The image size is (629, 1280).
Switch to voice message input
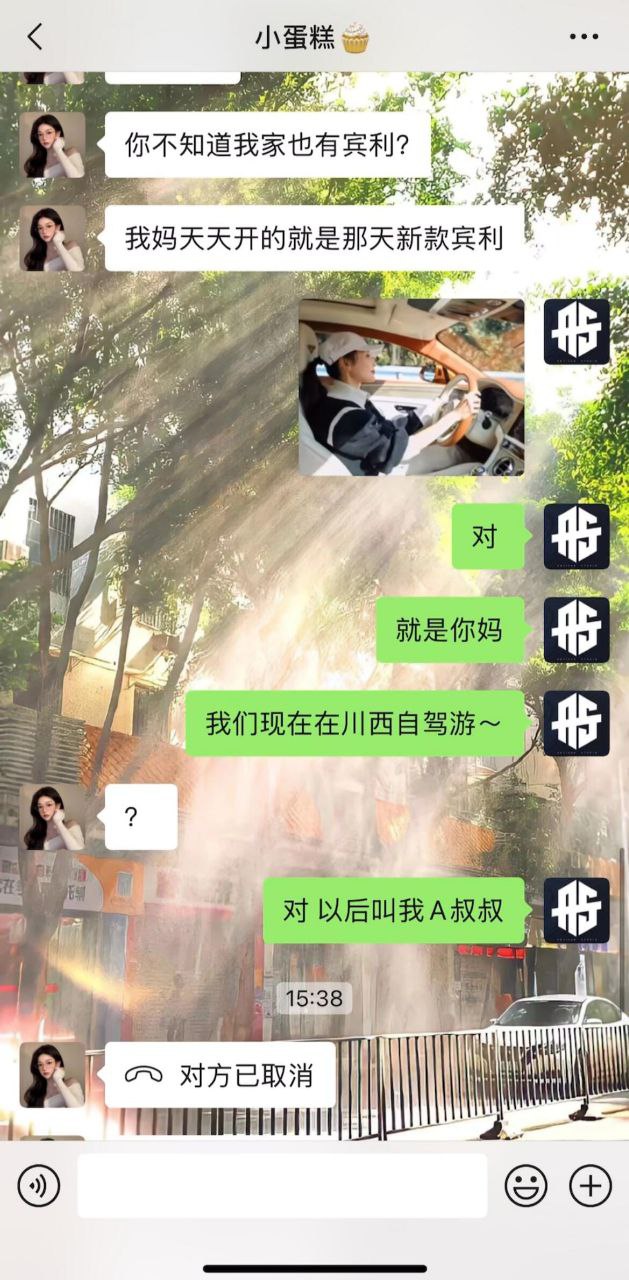coord(39,1186)
